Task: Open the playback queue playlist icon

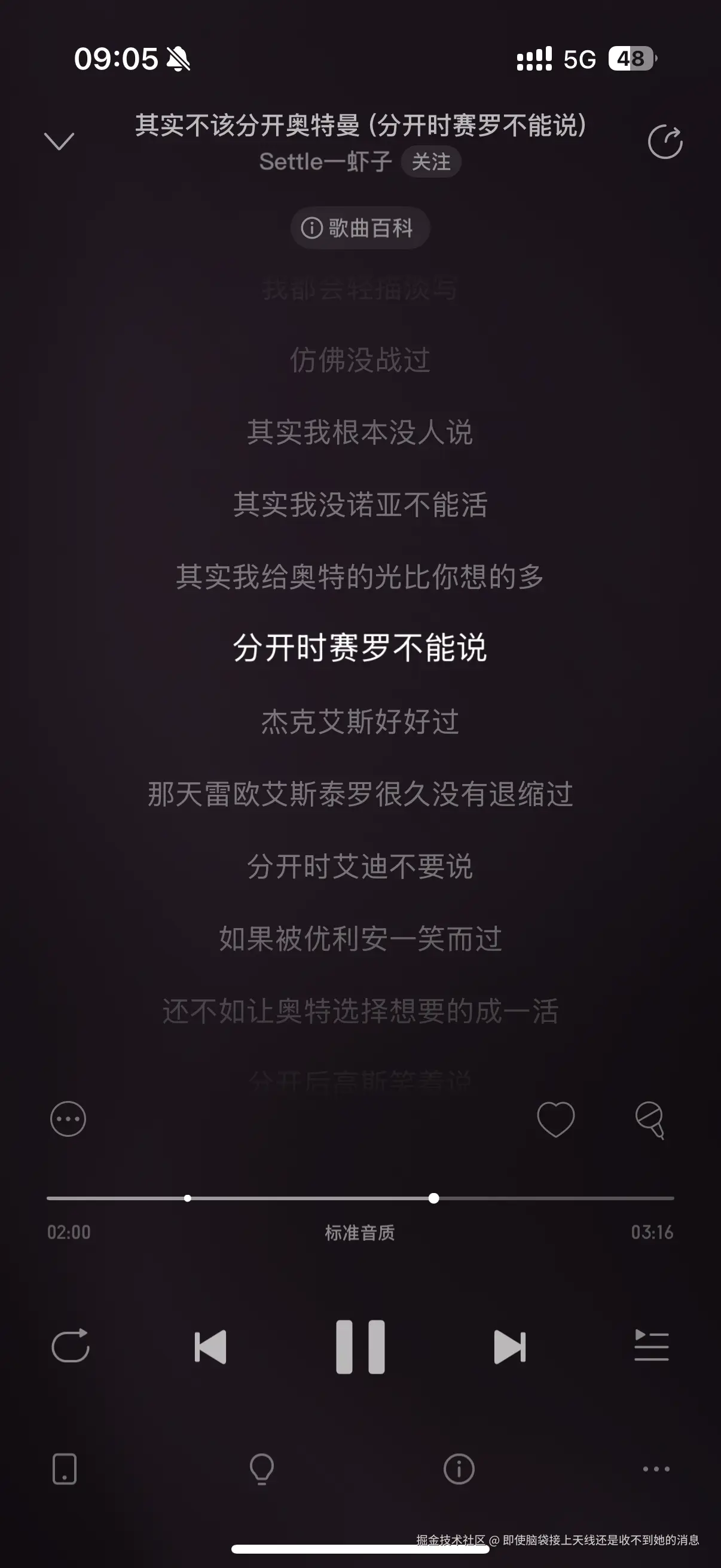Action: (x=650, y=1348)
